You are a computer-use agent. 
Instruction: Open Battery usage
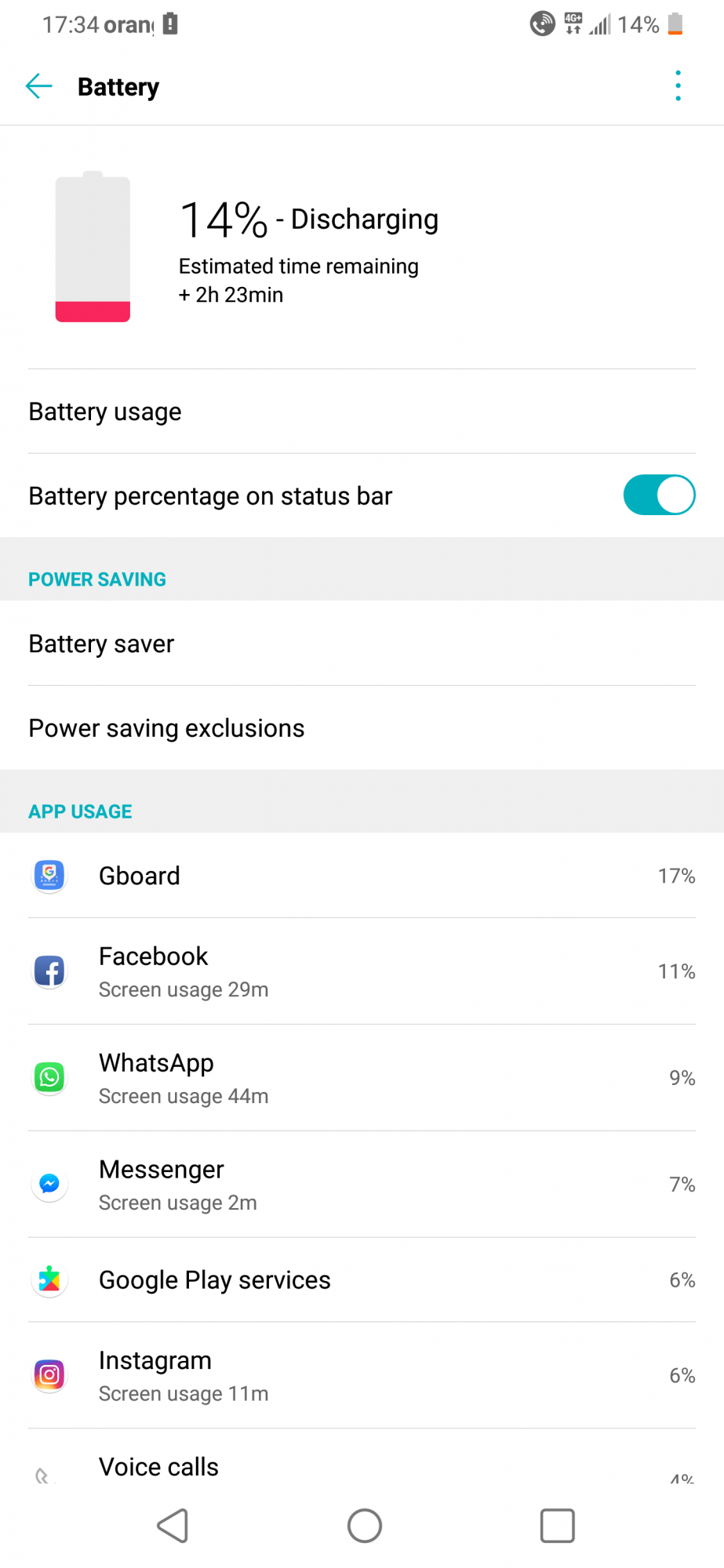coord(361,412)
